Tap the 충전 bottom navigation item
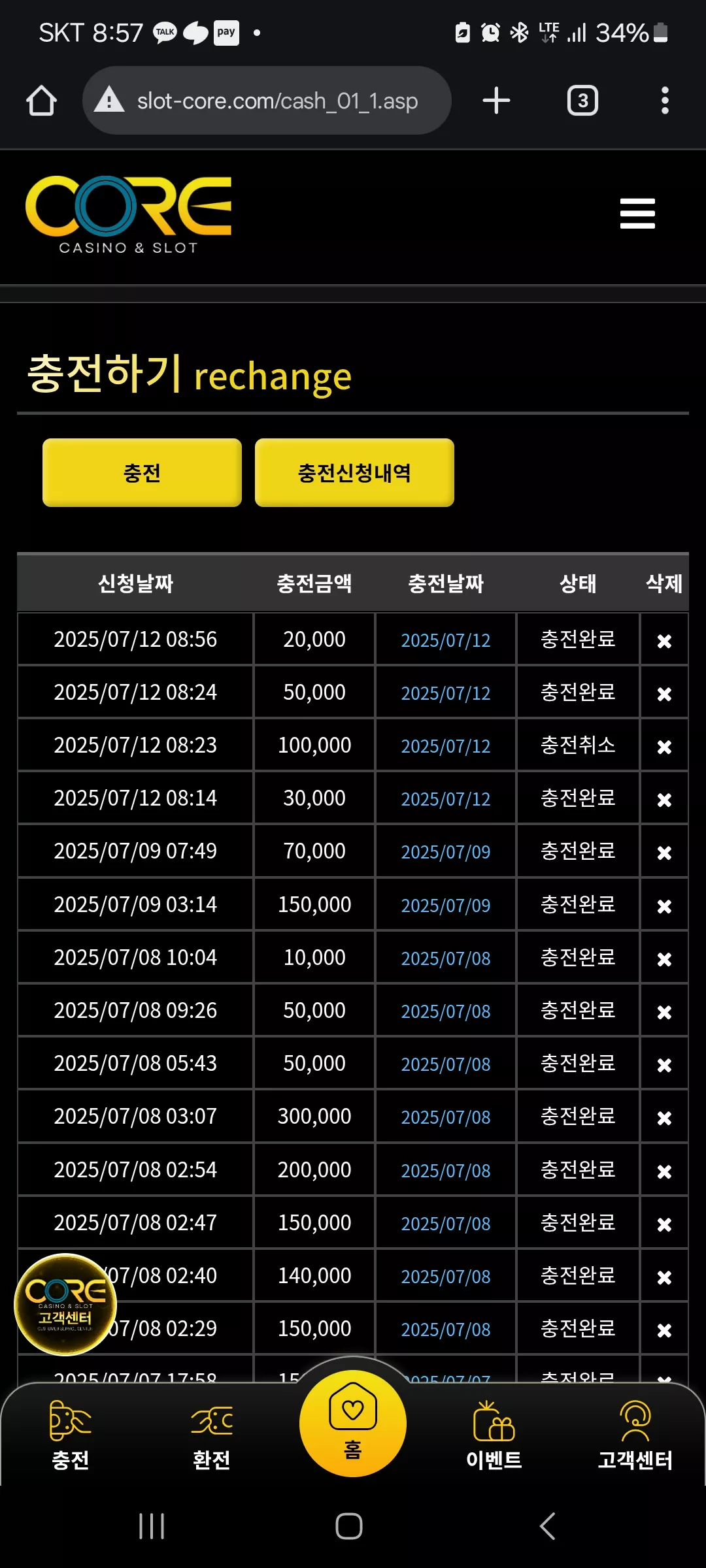This screenshot has width=706, height=1568. point(71,1434)
